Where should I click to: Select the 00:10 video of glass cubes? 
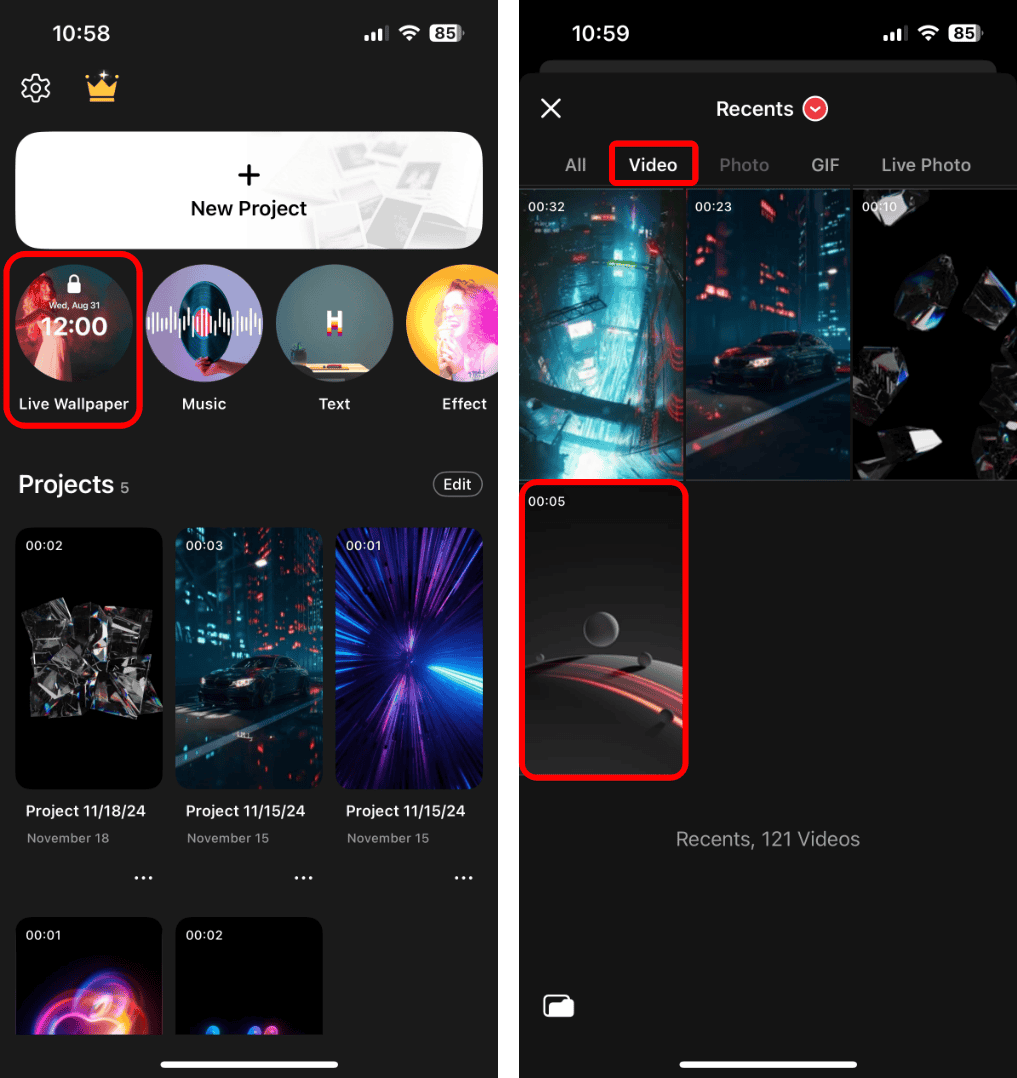(x=933, y=333)
